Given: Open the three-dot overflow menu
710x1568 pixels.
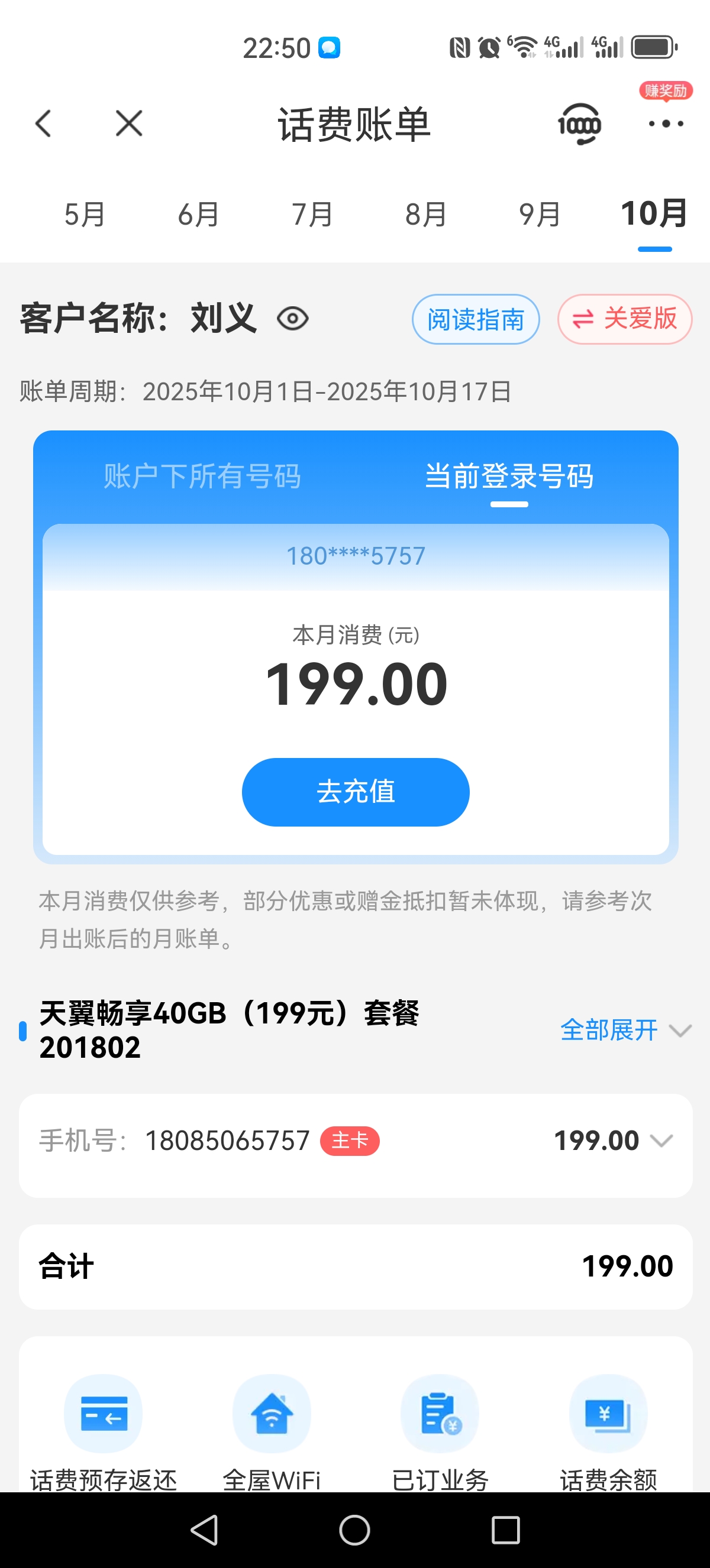Looking at the screenshot, I should click(666, 124).
